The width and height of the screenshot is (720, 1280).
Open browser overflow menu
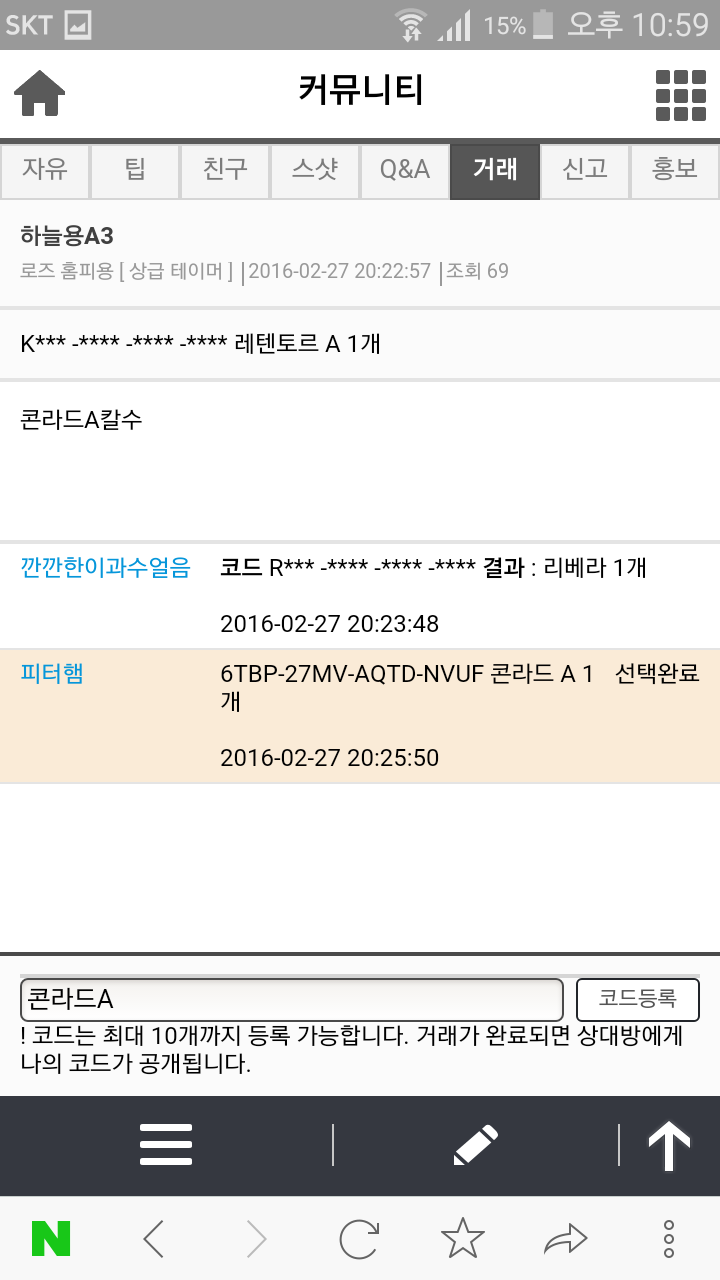(x=669, y=1240)
